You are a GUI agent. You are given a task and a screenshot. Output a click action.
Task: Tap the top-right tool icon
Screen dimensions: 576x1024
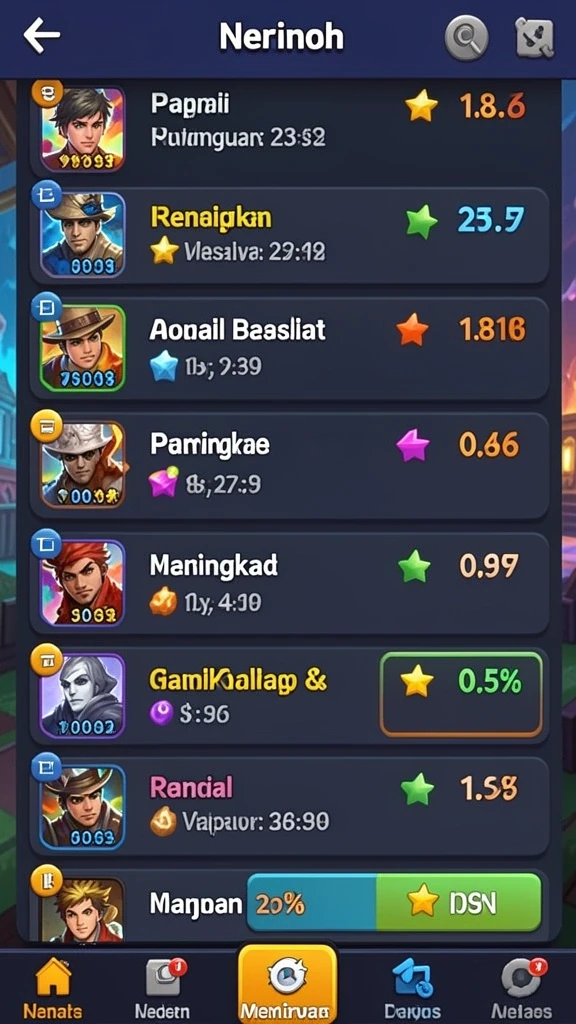[x=535, y=37]
